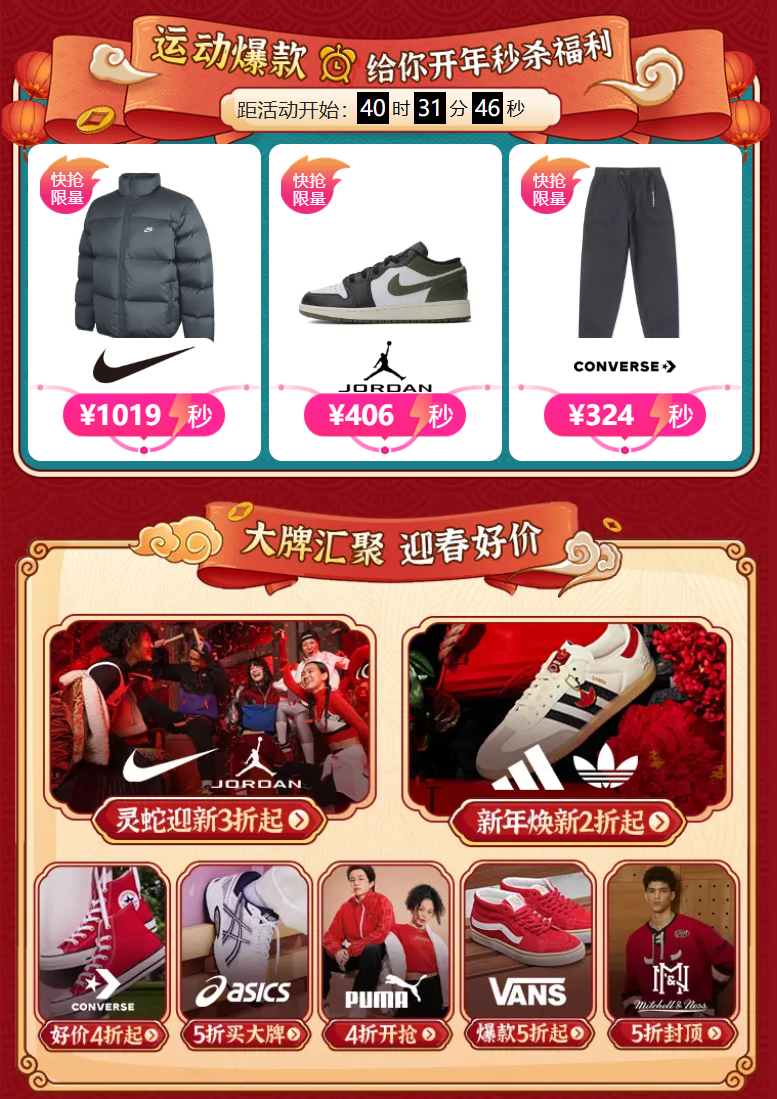This screenshot has width=777, height=1099.
Task: Select the Asics 5折买大牌 tile
Action: click(244, 955)
